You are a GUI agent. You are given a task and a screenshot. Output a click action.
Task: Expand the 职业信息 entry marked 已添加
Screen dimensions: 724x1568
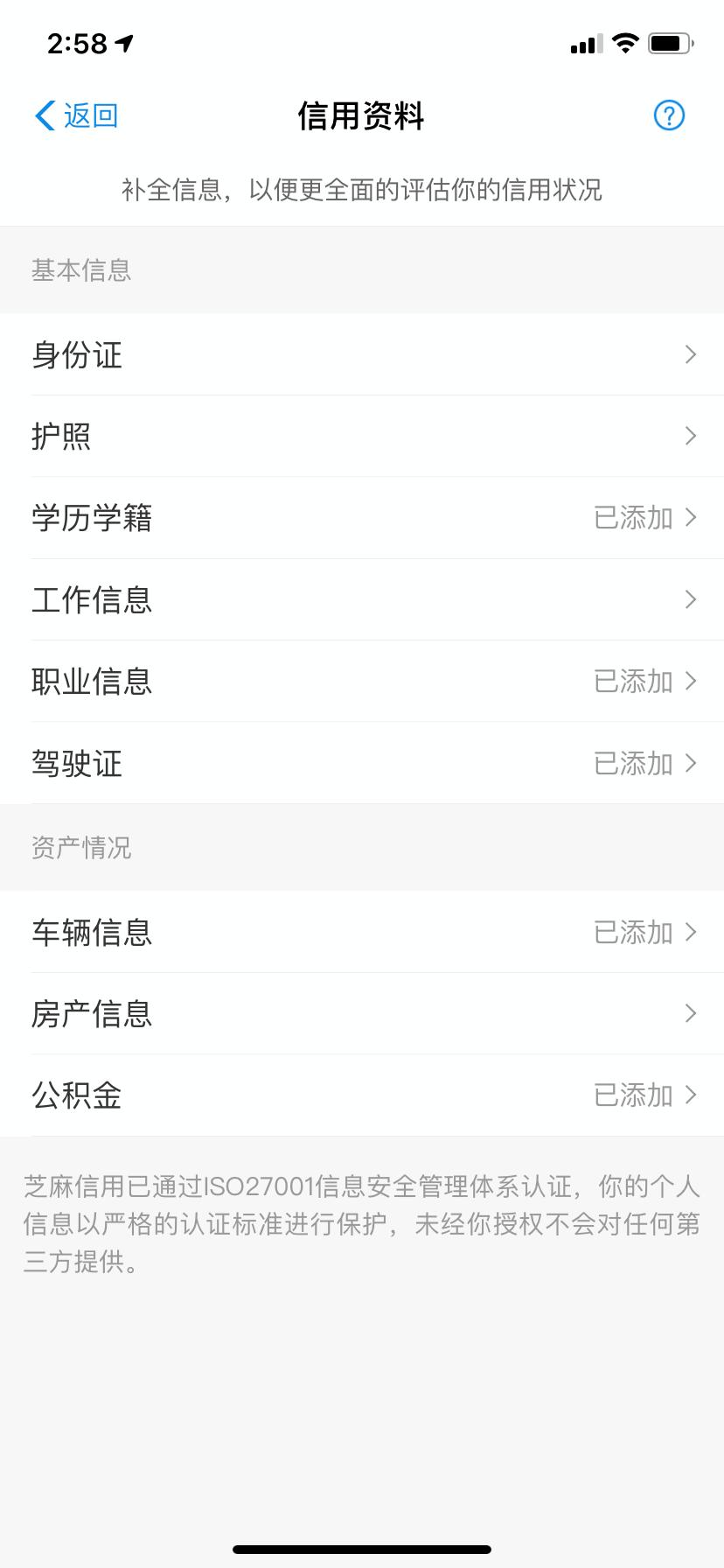(x=633, y=682)
